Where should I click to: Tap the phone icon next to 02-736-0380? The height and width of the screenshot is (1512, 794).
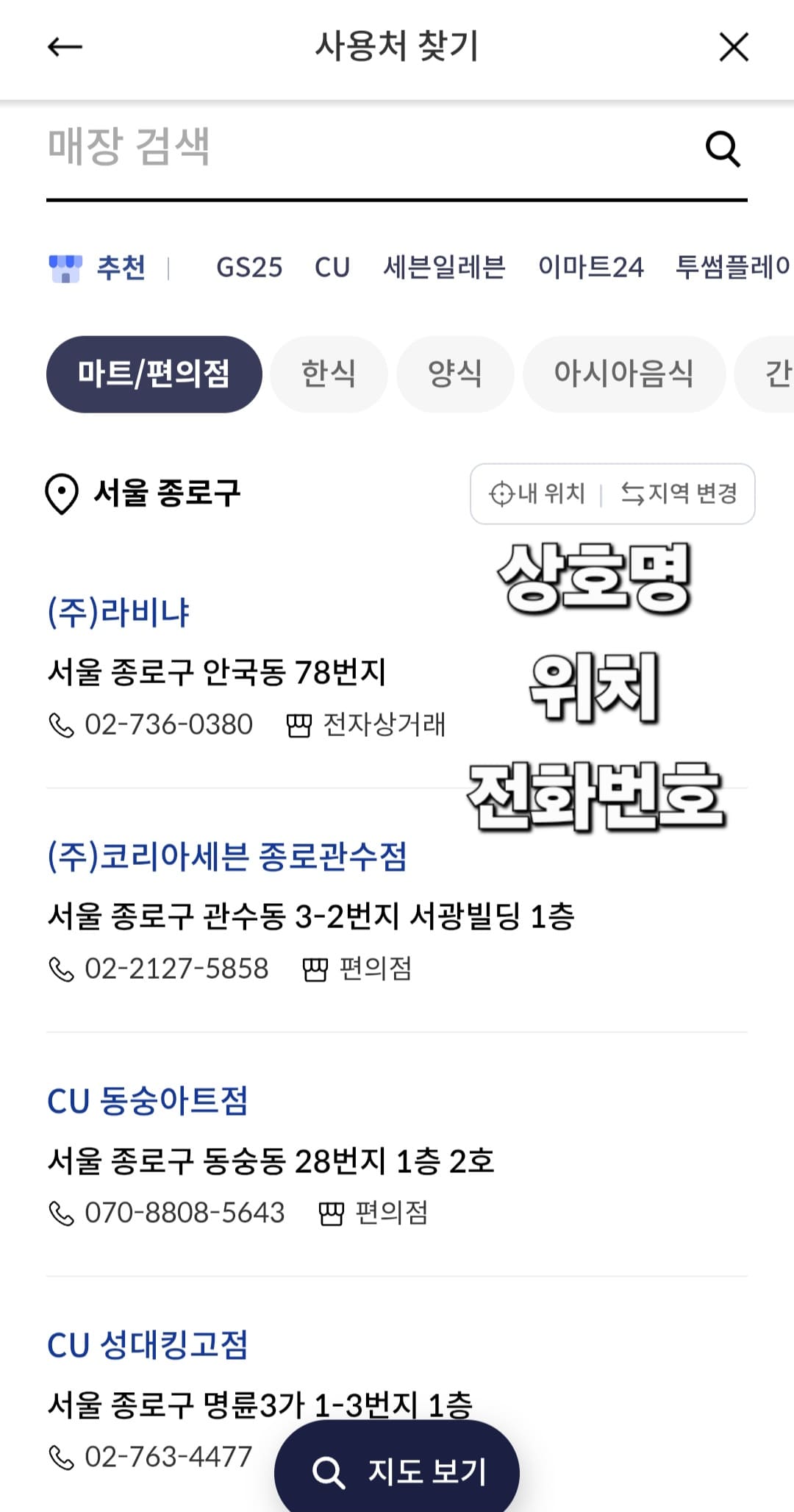click(x=62, y=724)
